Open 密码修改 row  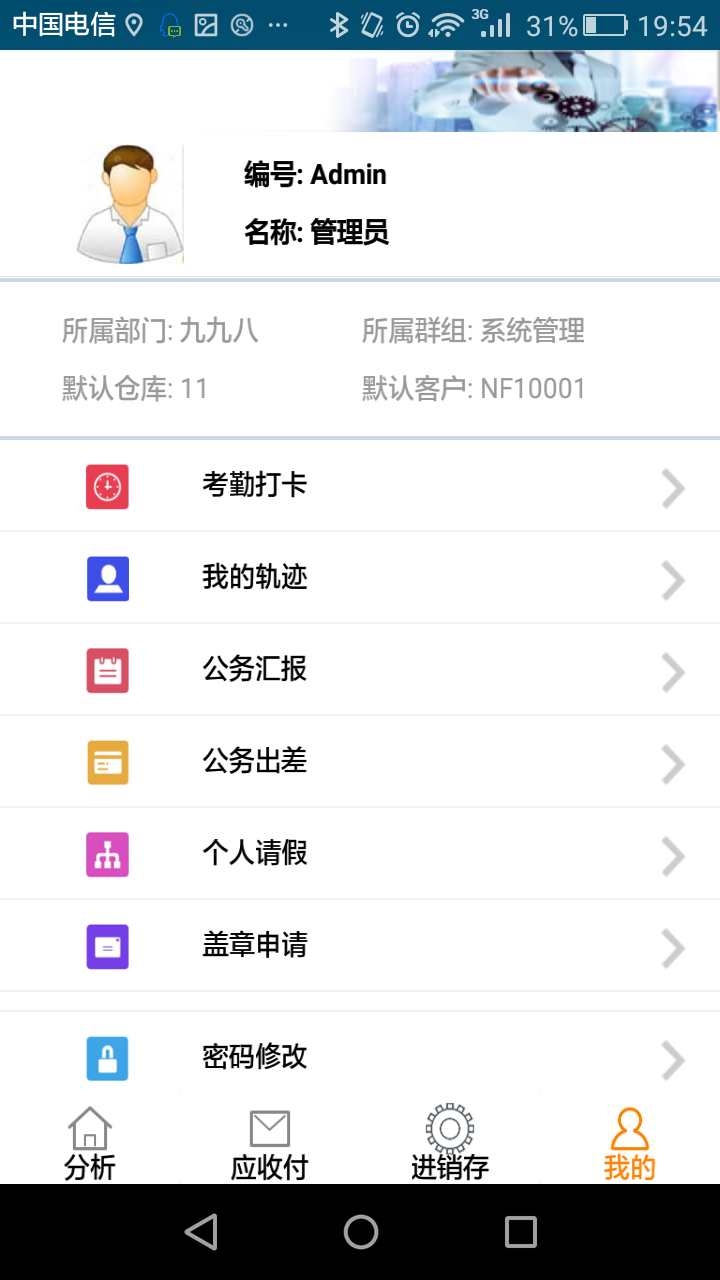click(x=360, y=1056)
